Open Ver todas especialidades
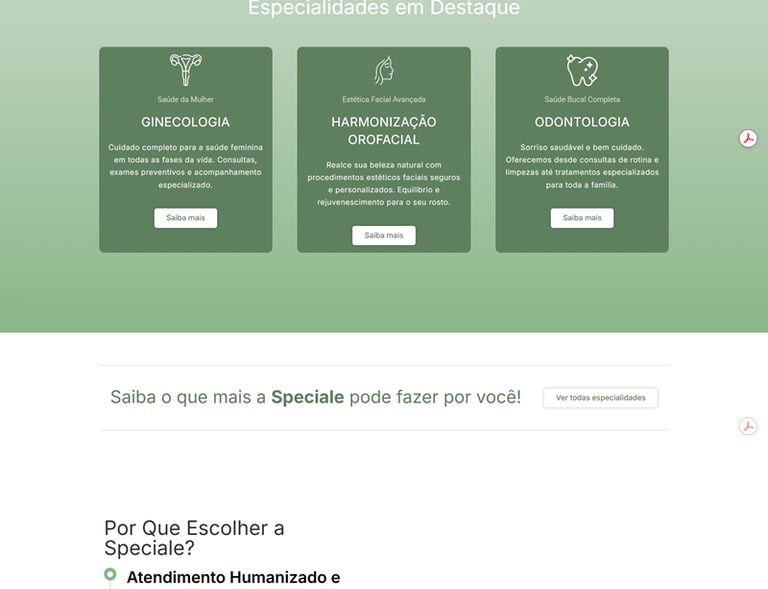 pyautogui.click(x=600, y=398)
